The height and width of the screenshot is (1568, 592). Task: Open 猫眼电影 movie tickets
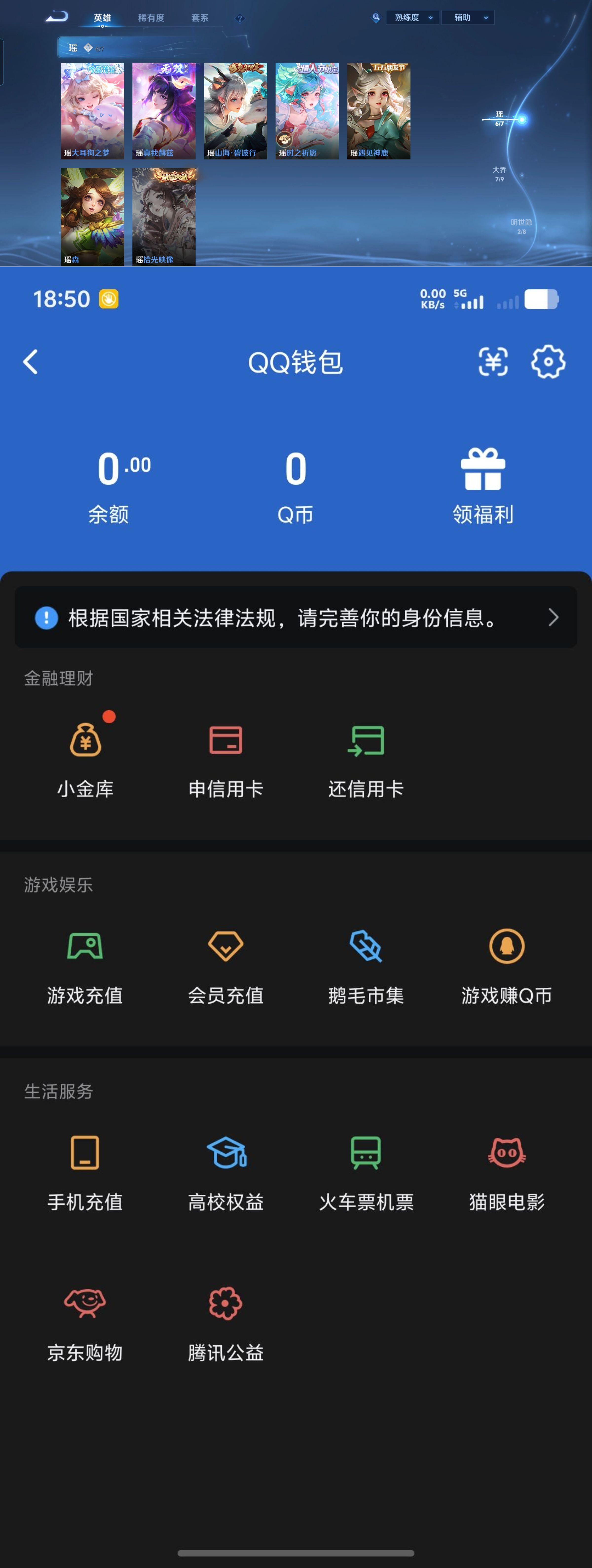coord(507,1172)
